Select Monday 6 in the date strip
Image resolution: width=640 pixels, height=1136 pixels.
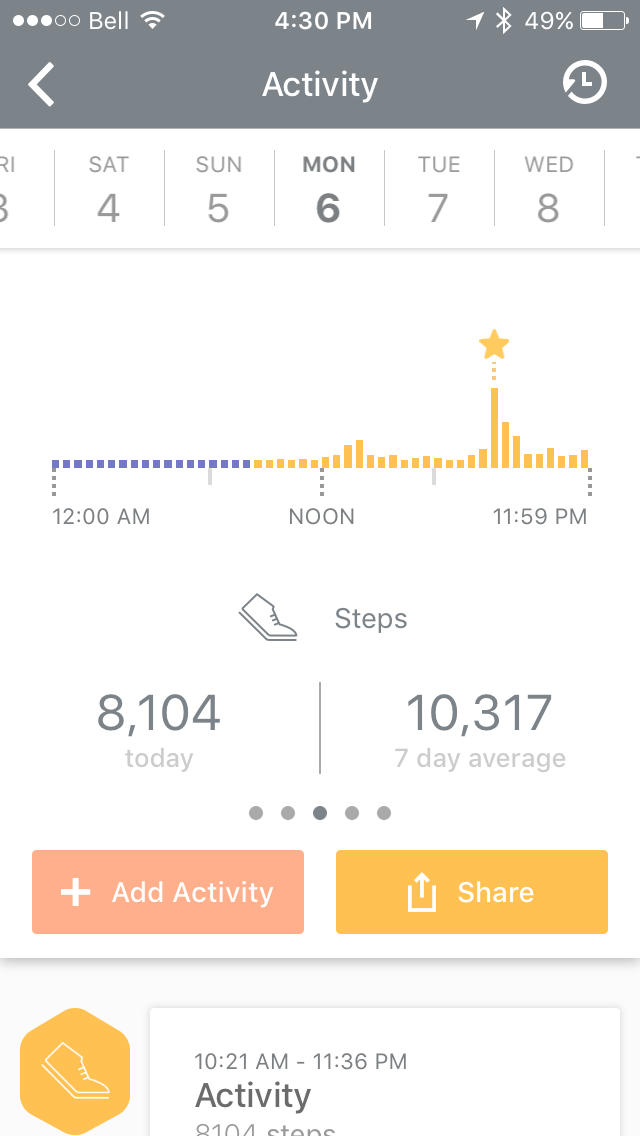click(x=328, y=188)
